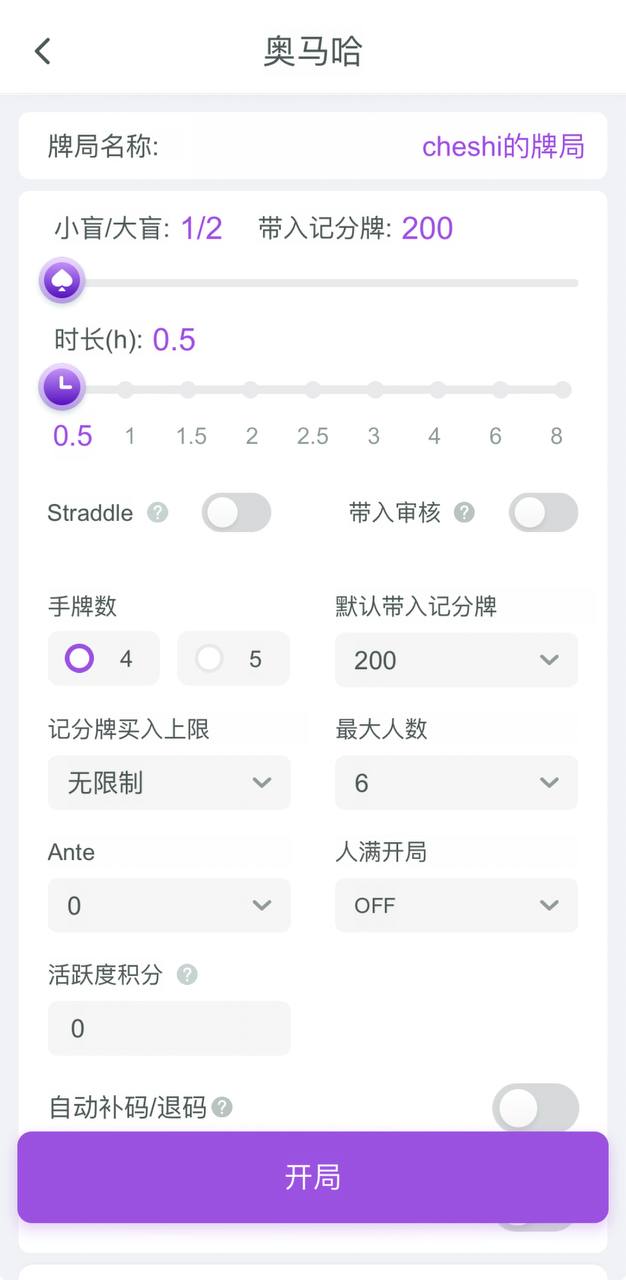
Task: Open the Ante dropdown
Action: tap(169, 905)
